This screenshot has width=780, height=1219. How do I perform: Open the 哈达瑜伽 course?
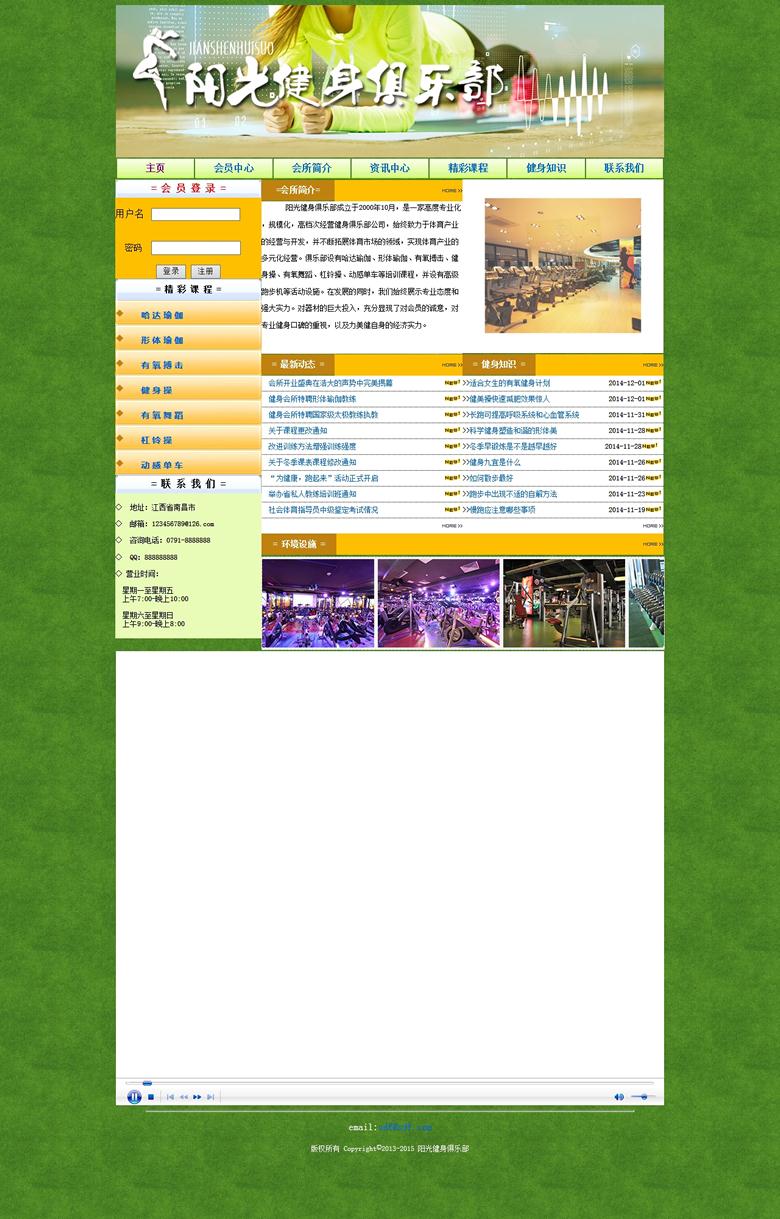162,315
